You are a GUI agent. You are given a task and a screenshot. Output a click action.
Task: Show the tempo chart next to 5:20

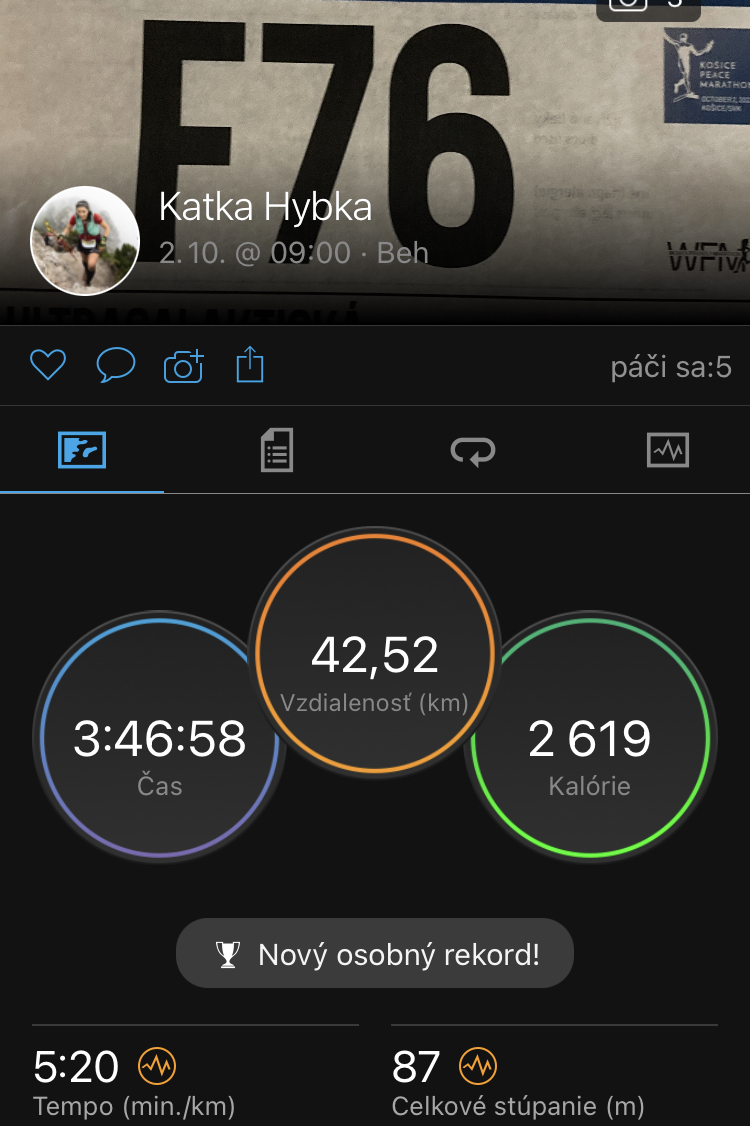(x=157, y=1066)
